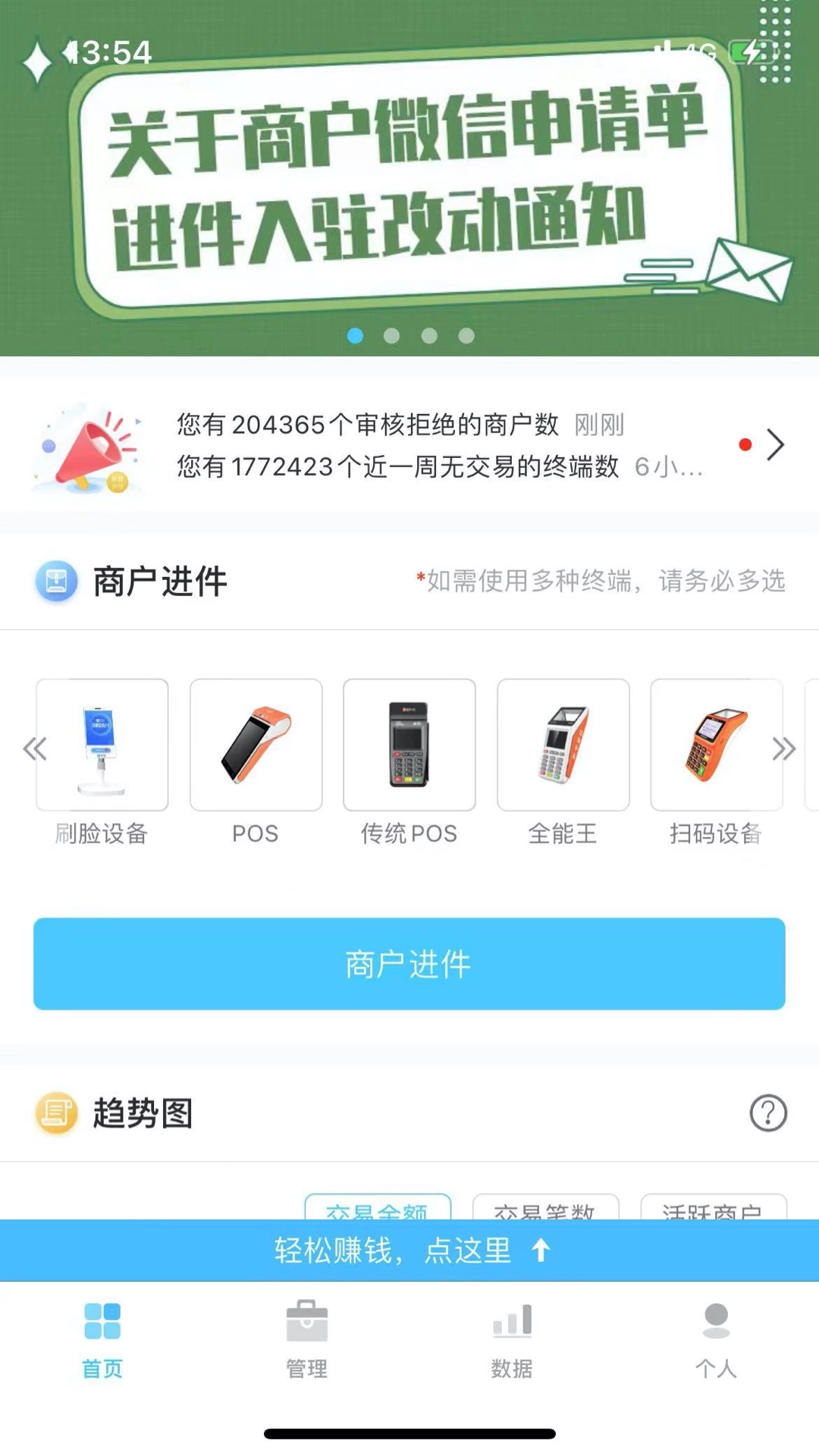Open the 刷脸设备 device option

point(102,745)
